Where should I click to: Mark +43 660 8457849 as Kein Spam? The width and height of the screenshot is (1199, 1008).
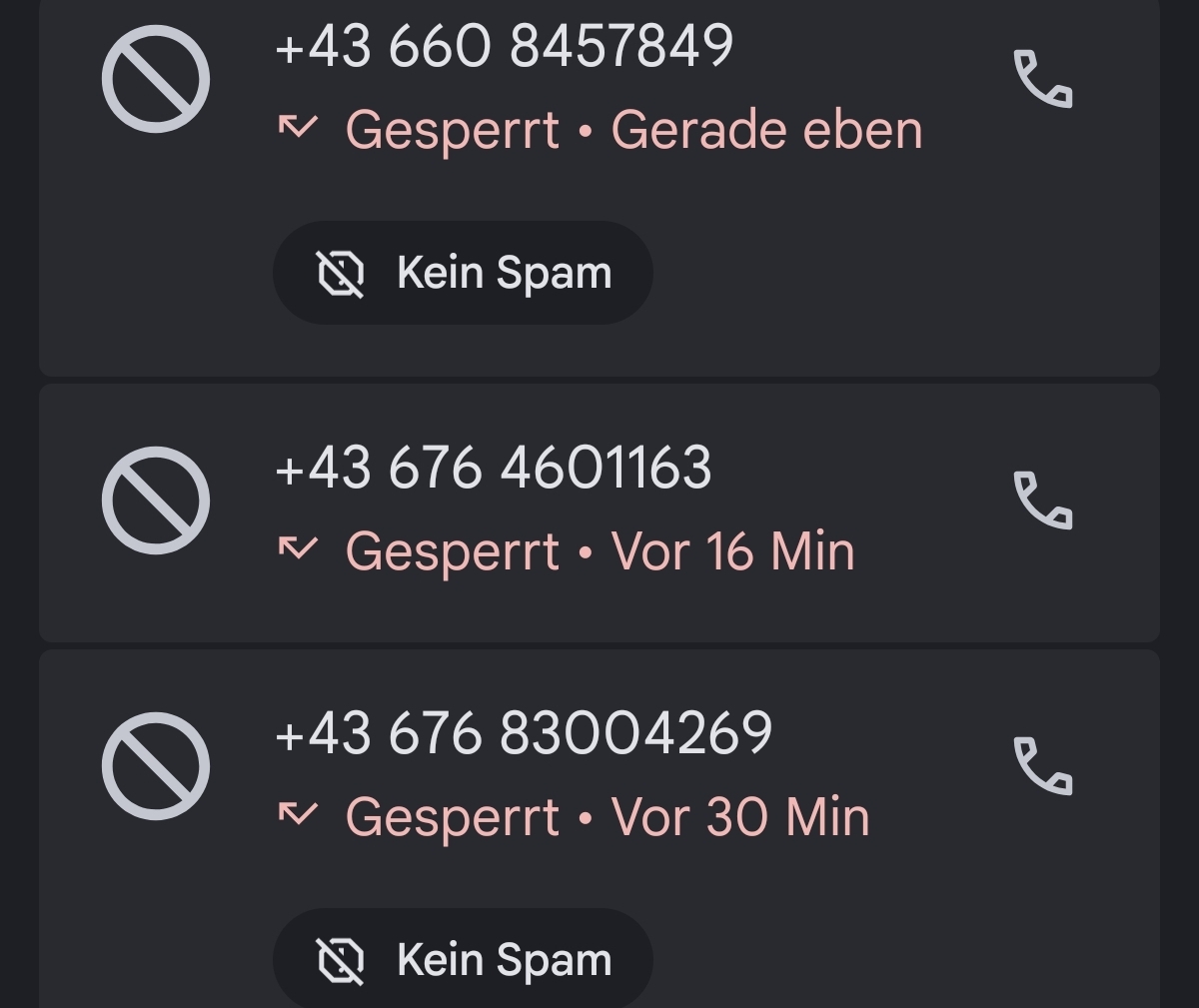click(x=463, y=273)
